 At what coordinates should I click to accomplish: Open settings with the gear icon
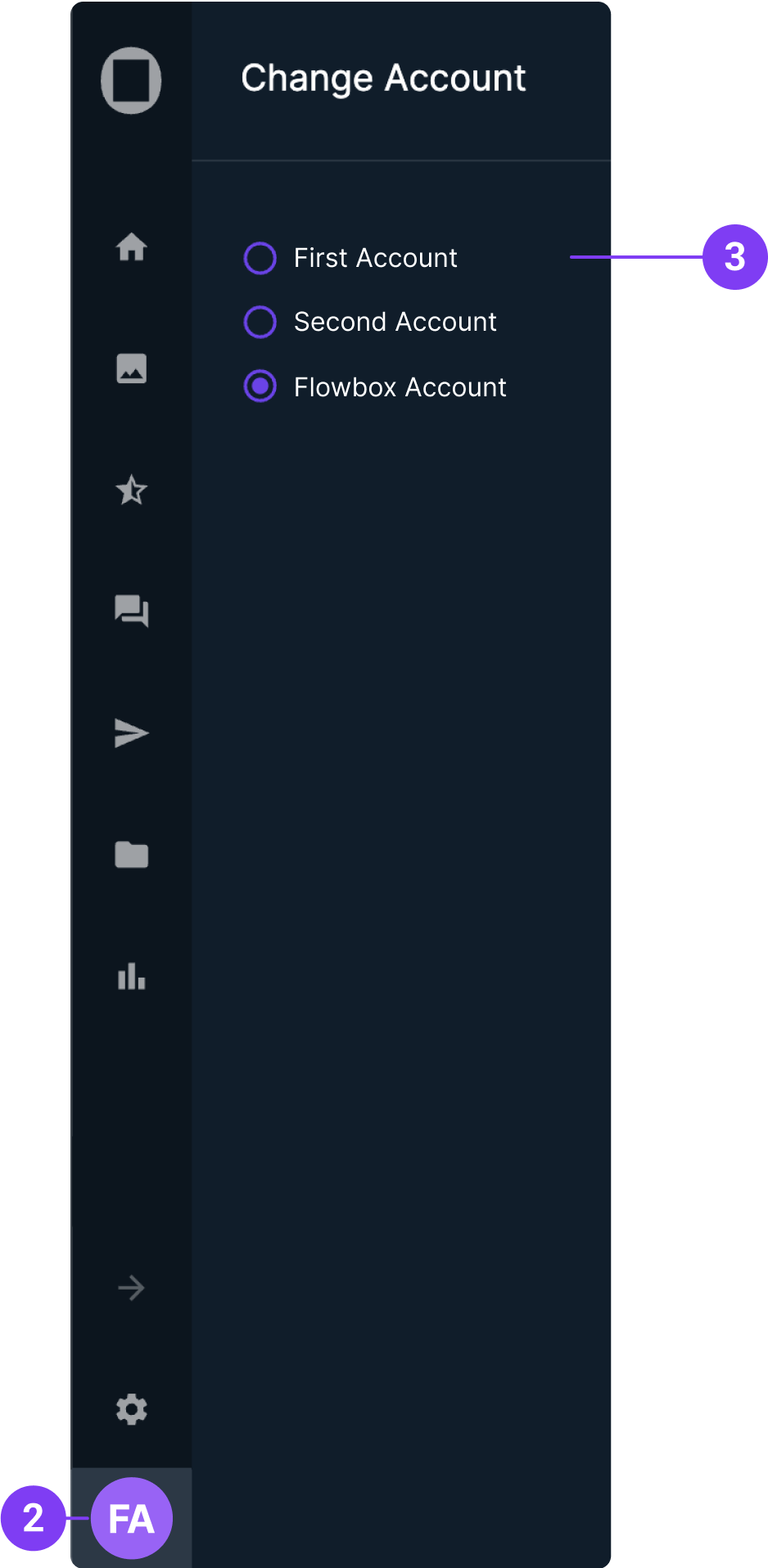tap(131, 1409)
